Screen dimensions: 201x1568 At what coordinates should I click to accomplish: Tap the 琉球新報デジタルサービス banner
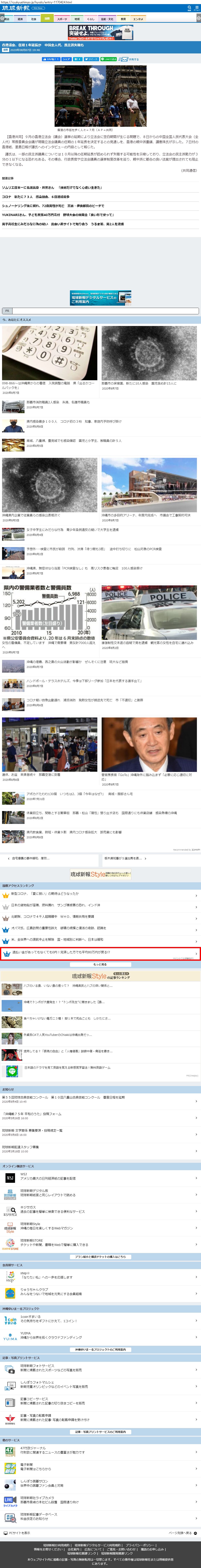point(100,298)
